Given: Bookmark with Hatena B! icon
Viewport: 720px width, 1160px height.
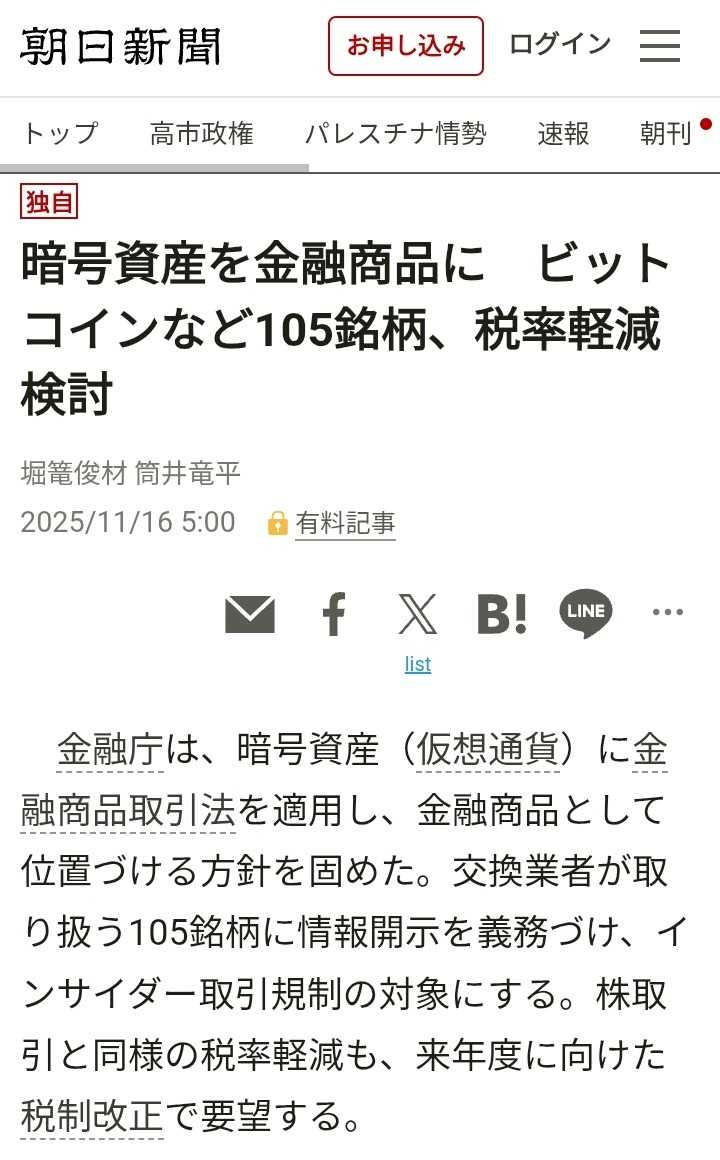Looking at the screenshot, I should pyautogui.click(x=502, y=613).
